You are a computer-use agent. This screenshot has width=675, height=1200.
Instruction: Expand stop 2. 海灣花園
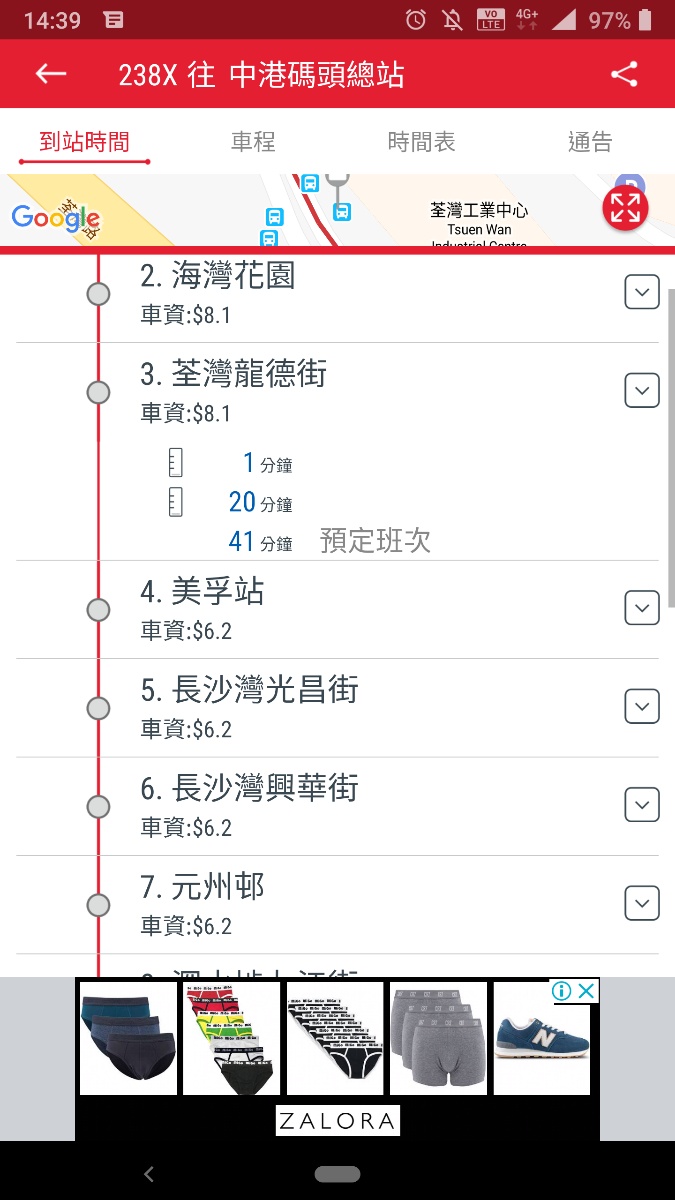point(642,293)
